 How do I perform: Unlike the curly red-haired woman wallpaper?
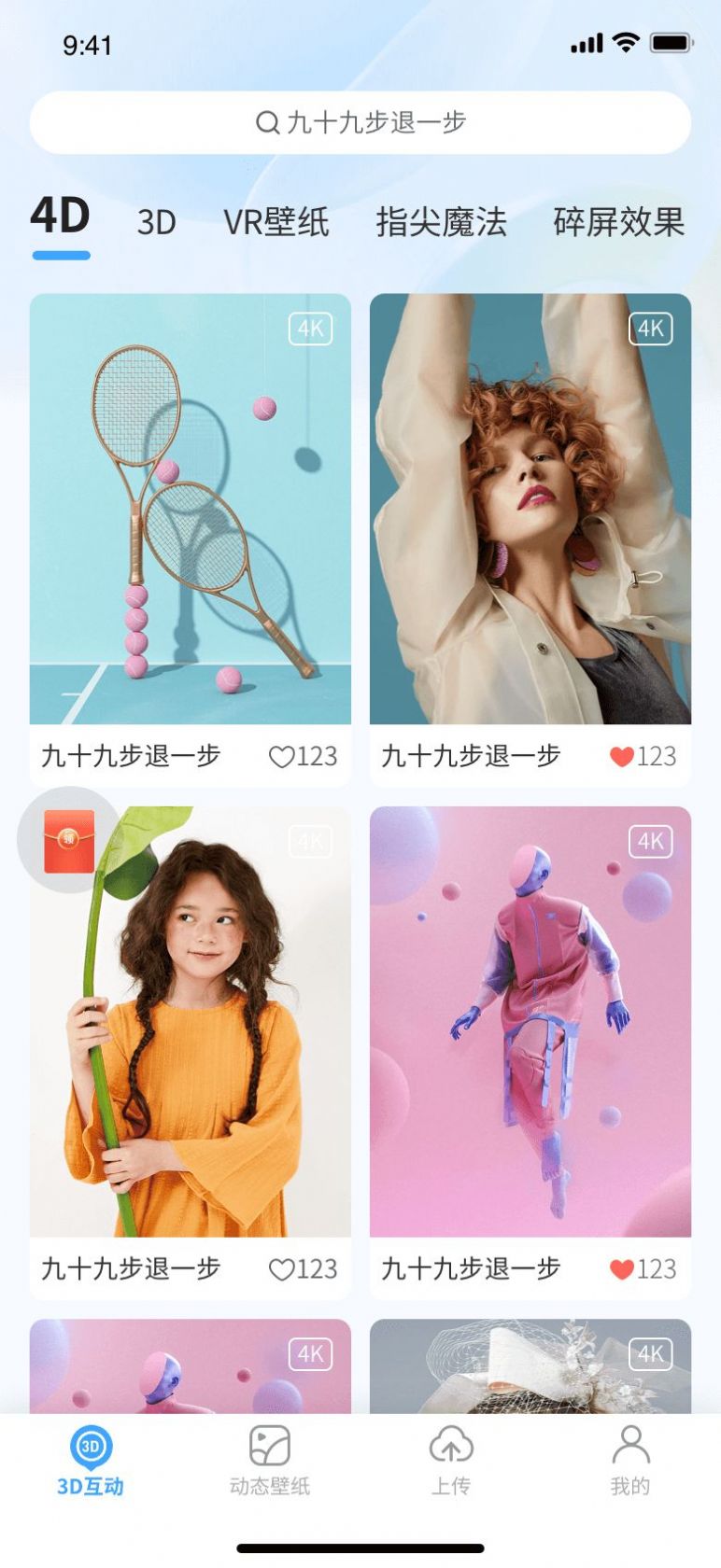pyautogui.click(x=621, y=757)
